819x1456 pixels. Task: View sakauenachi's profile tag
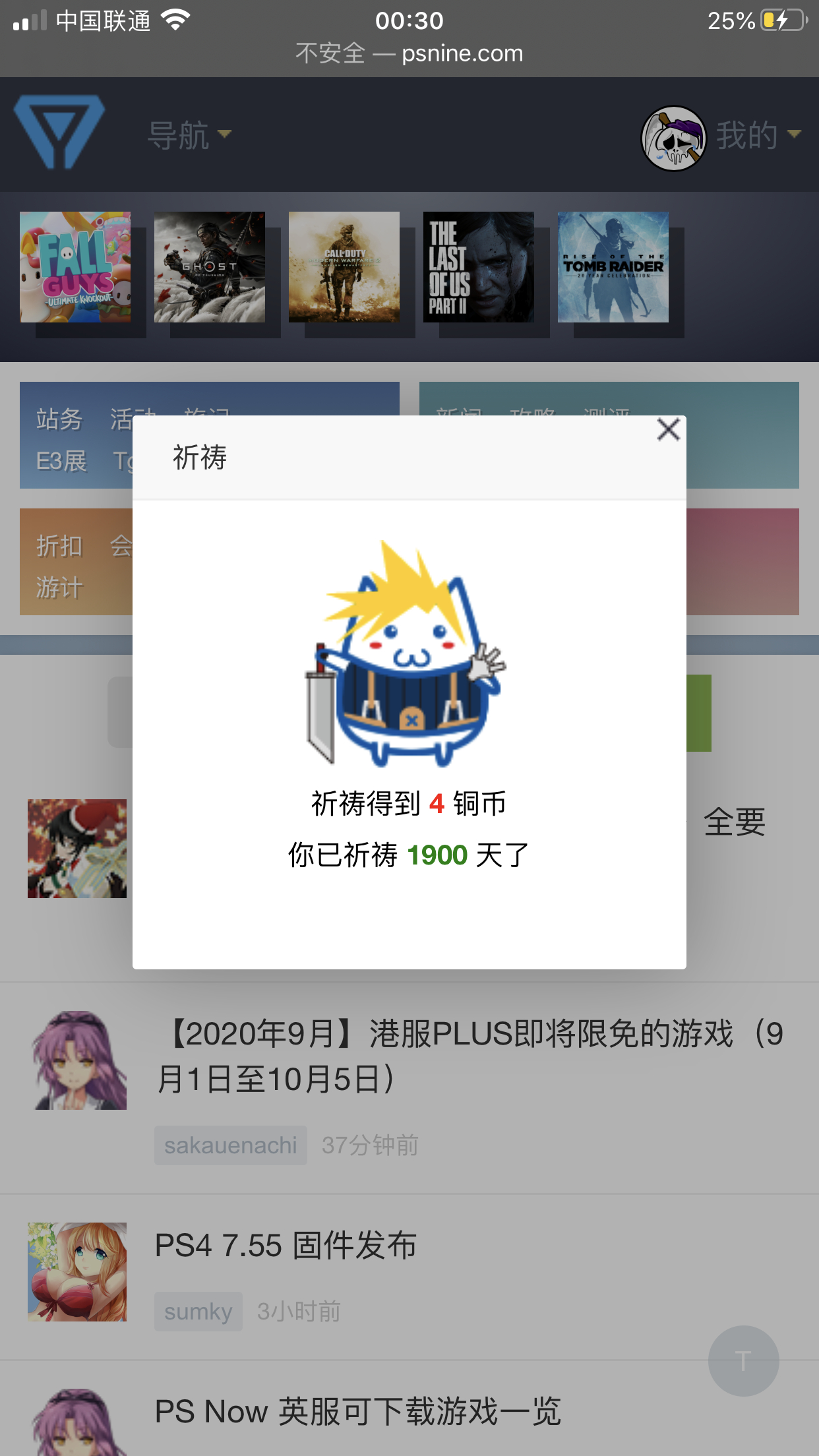tap(231, 1145)
